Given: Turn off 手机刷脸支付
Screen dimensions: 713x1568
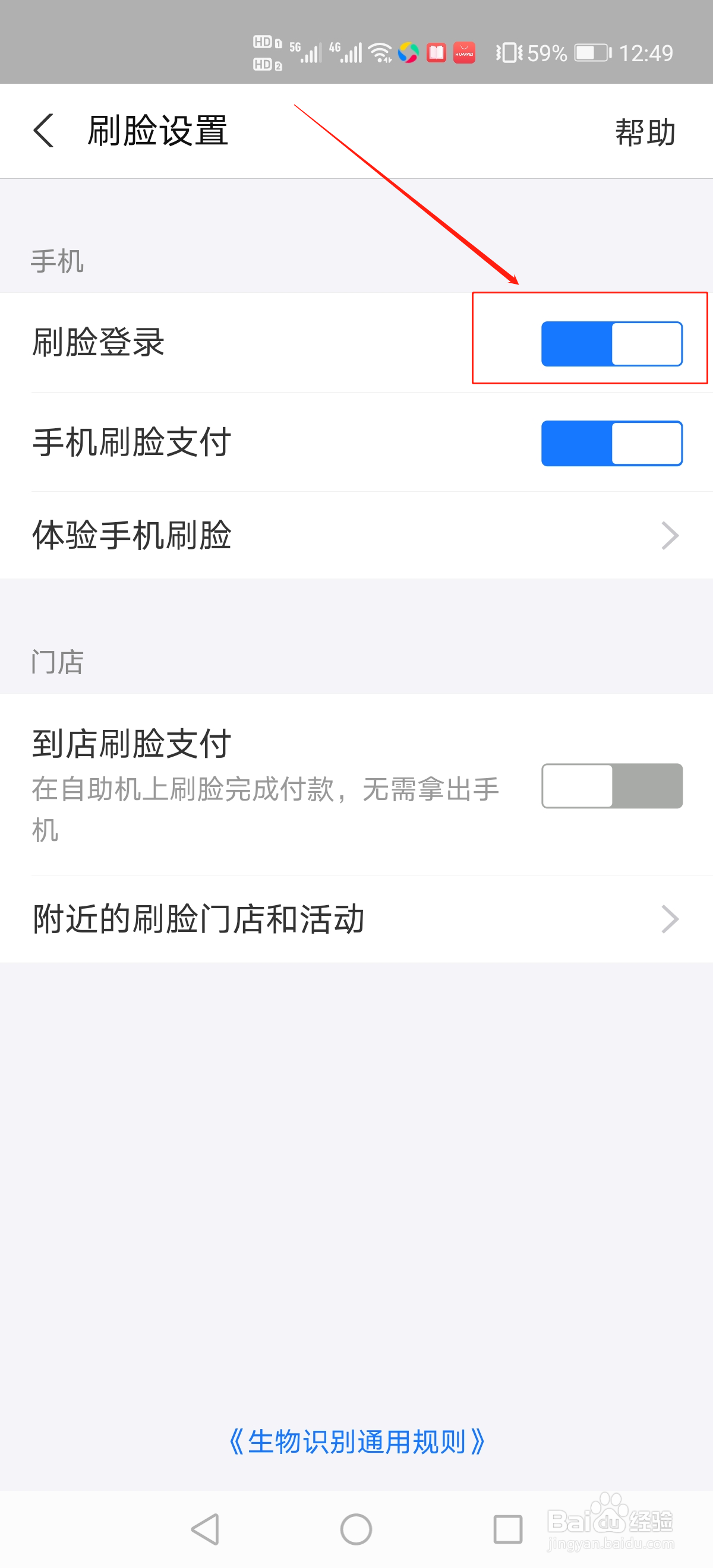Looking at the screenshot, I should tap(613, 443).
